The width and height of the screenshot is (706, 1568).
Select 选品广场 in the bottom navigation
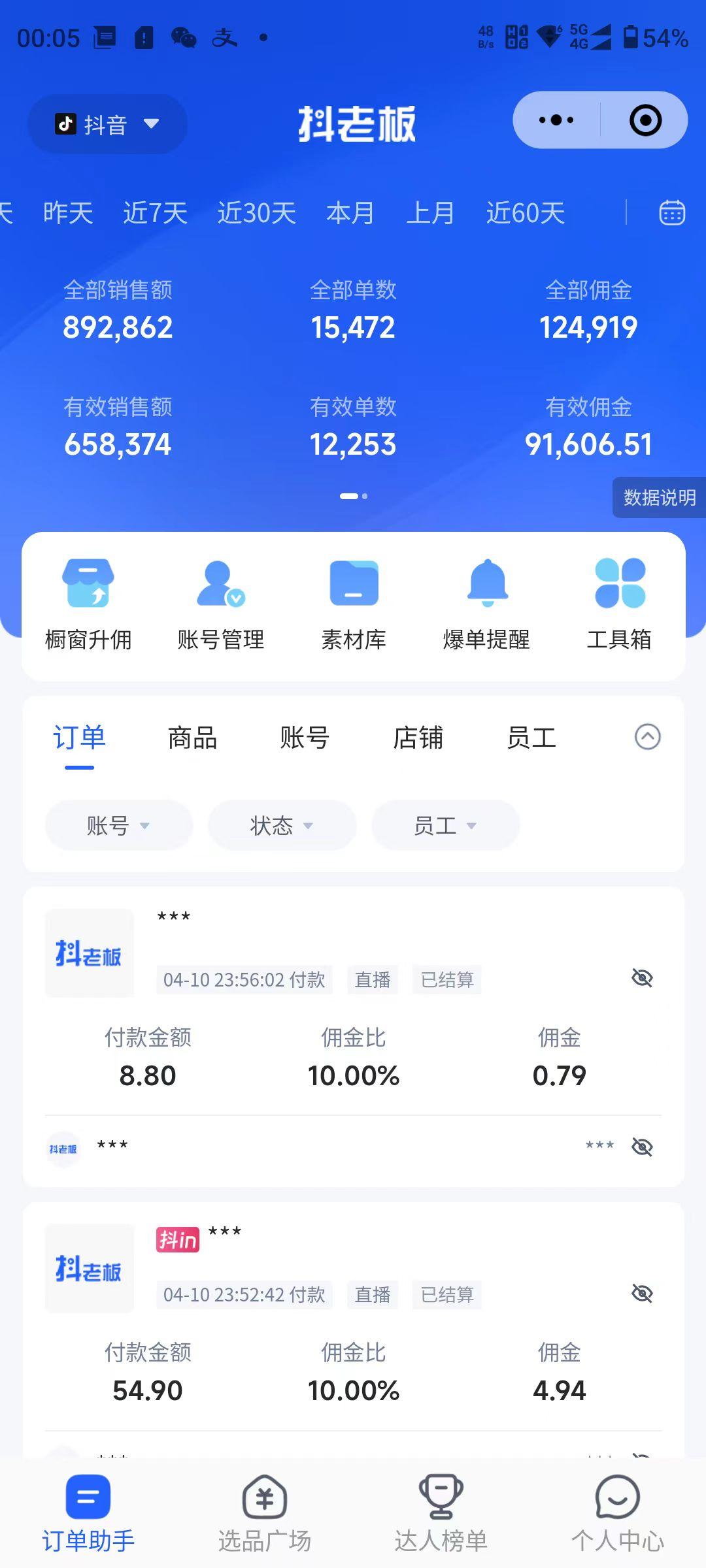(263, 1516)
